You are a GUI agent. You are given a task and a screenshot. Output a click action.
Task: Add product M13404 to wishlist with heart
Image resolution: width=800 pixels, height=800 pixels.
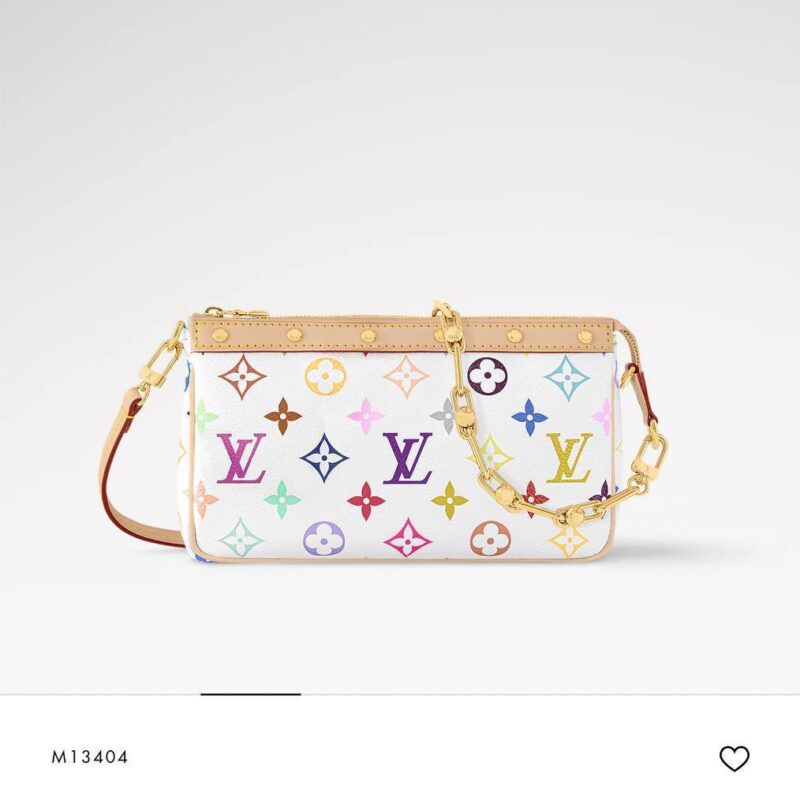pos(734,758)
